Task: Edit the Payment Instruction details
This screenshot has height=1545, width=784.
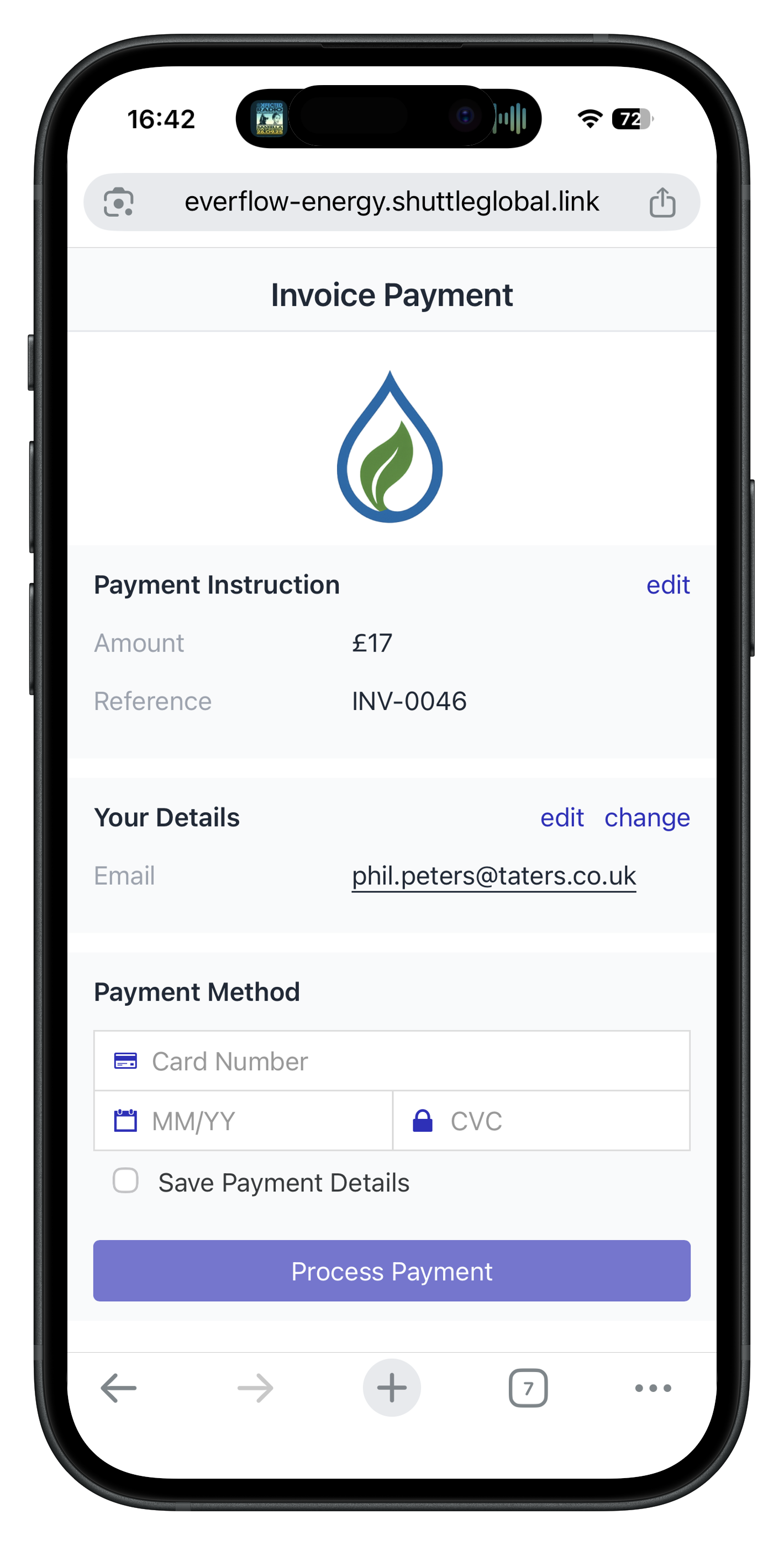Action: [x=667, y=585]
